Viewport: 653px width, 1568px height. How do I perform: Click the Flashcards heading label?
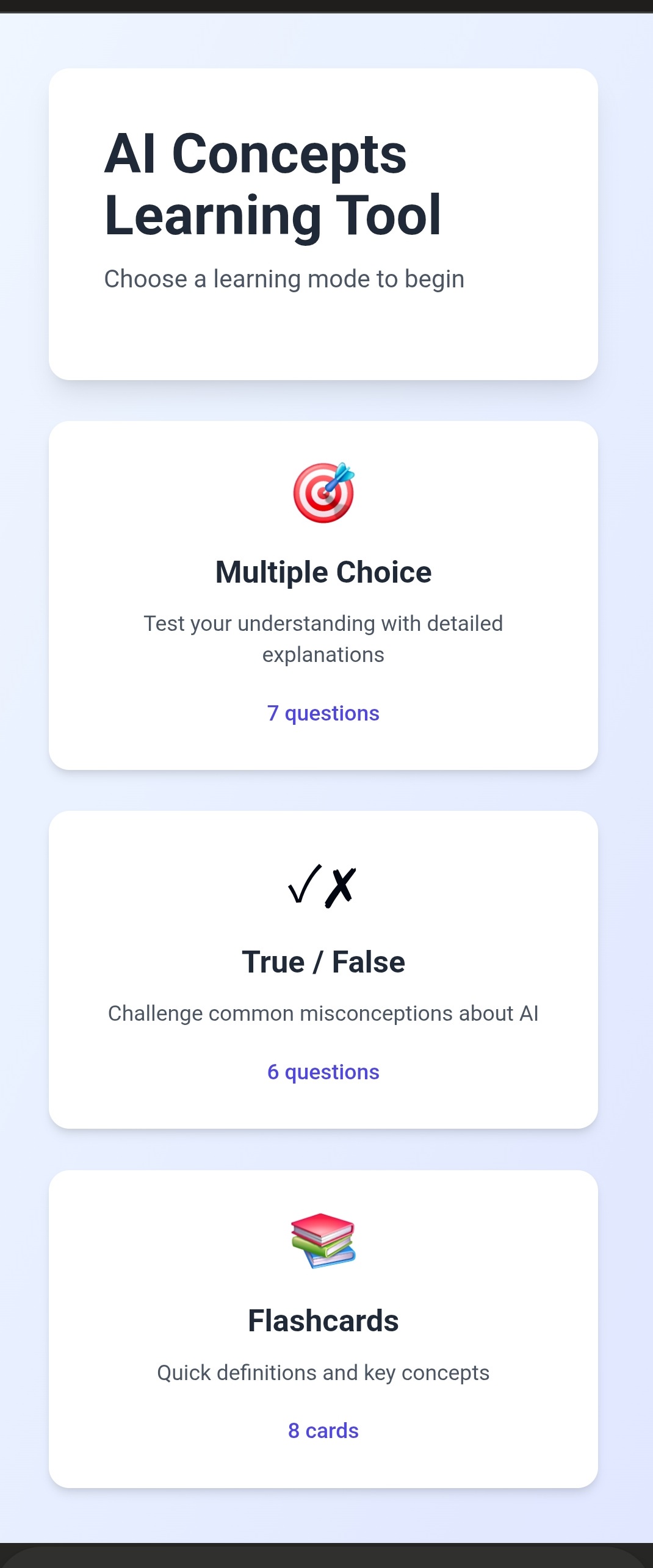pyautogui.click(x=322, y=1320)
